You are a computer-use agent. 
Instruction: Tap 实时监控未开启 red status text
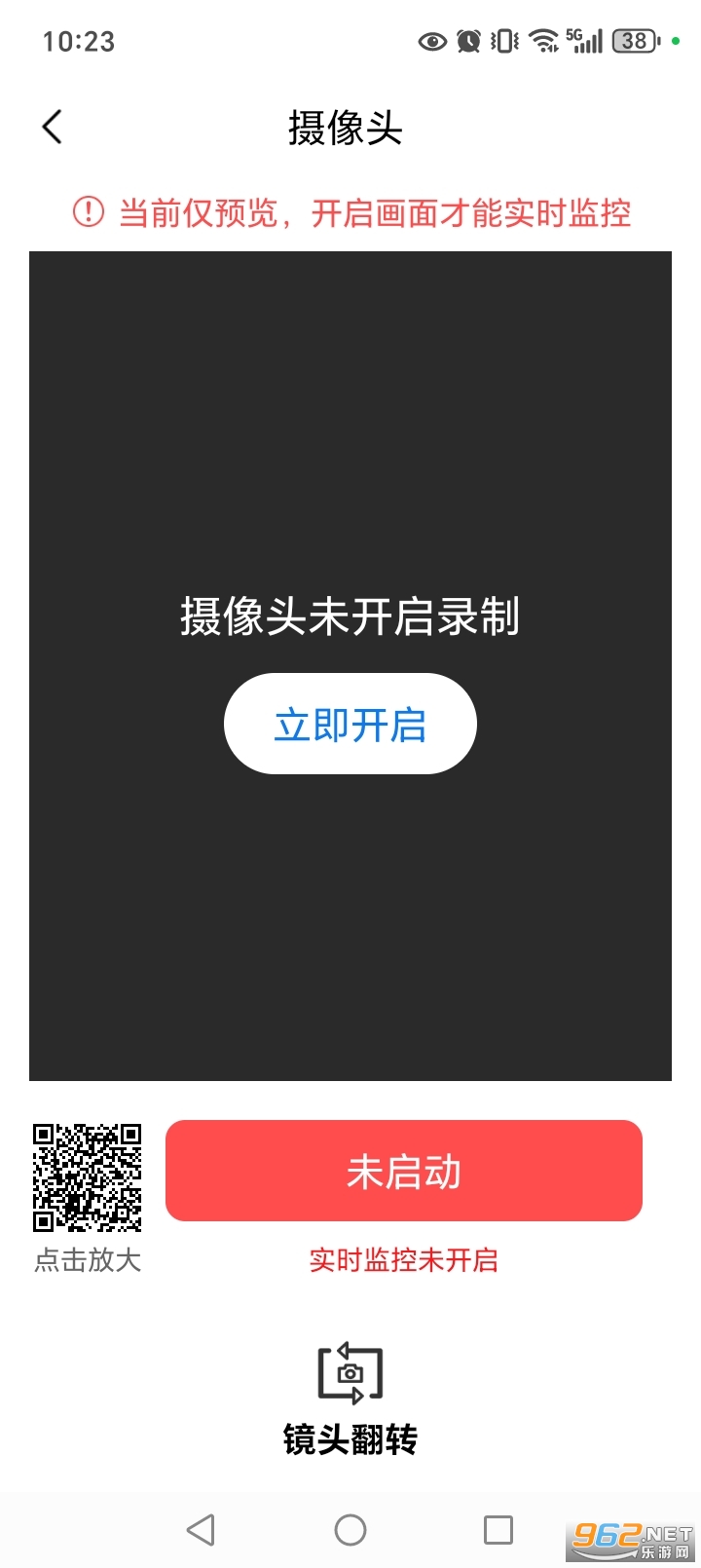[403, 1259]
